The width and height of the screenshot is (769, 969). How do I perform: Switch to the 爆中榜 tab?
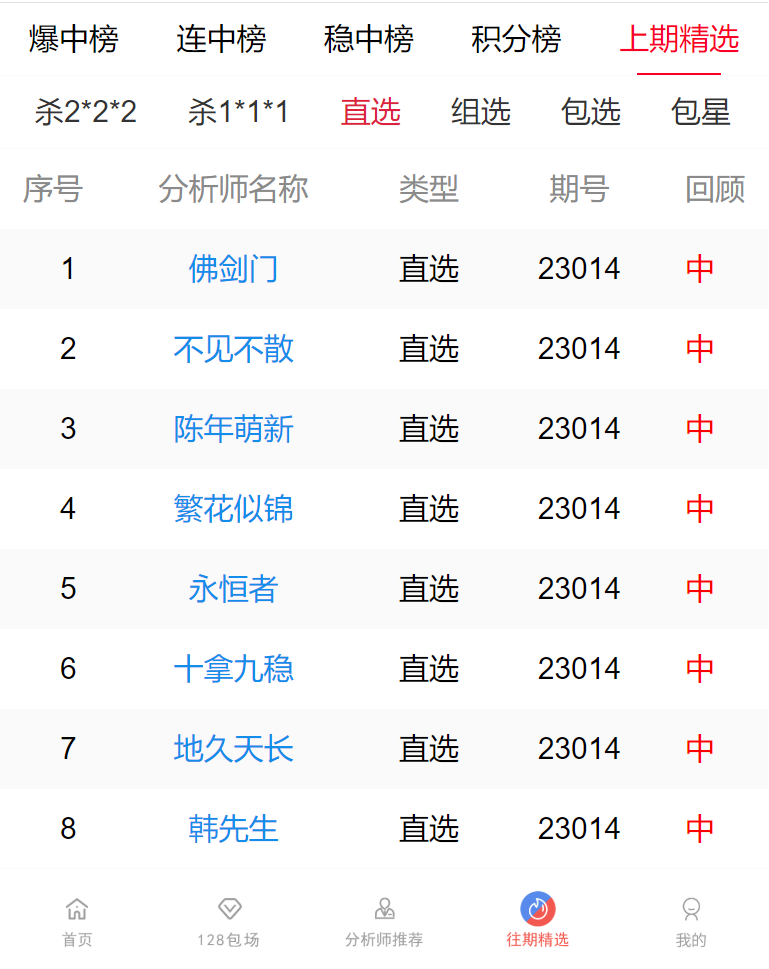click(74, 40)
